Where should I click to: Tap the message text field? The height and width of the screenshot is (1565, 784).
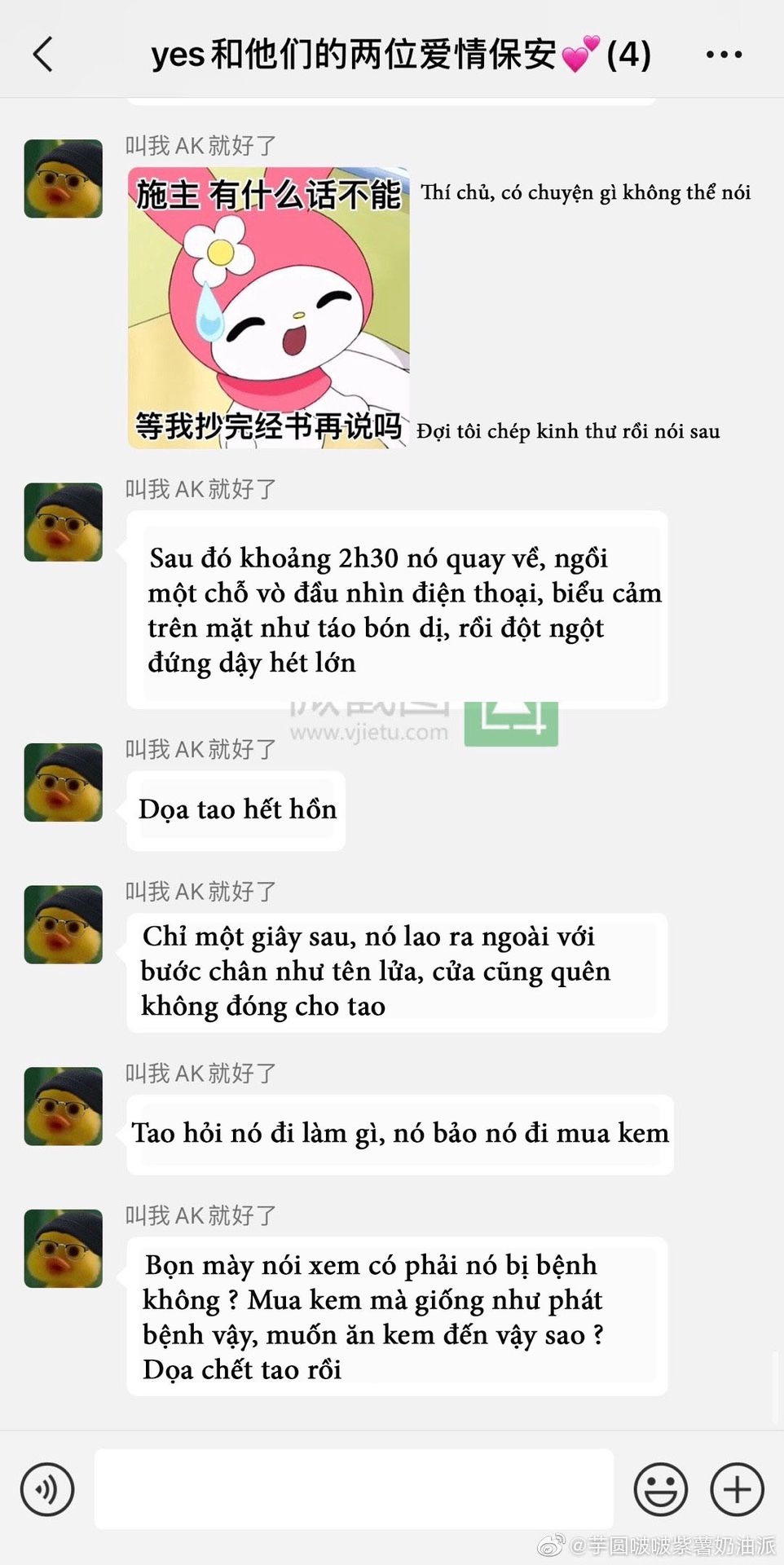pyautogui.click(x=354, y=1488)
